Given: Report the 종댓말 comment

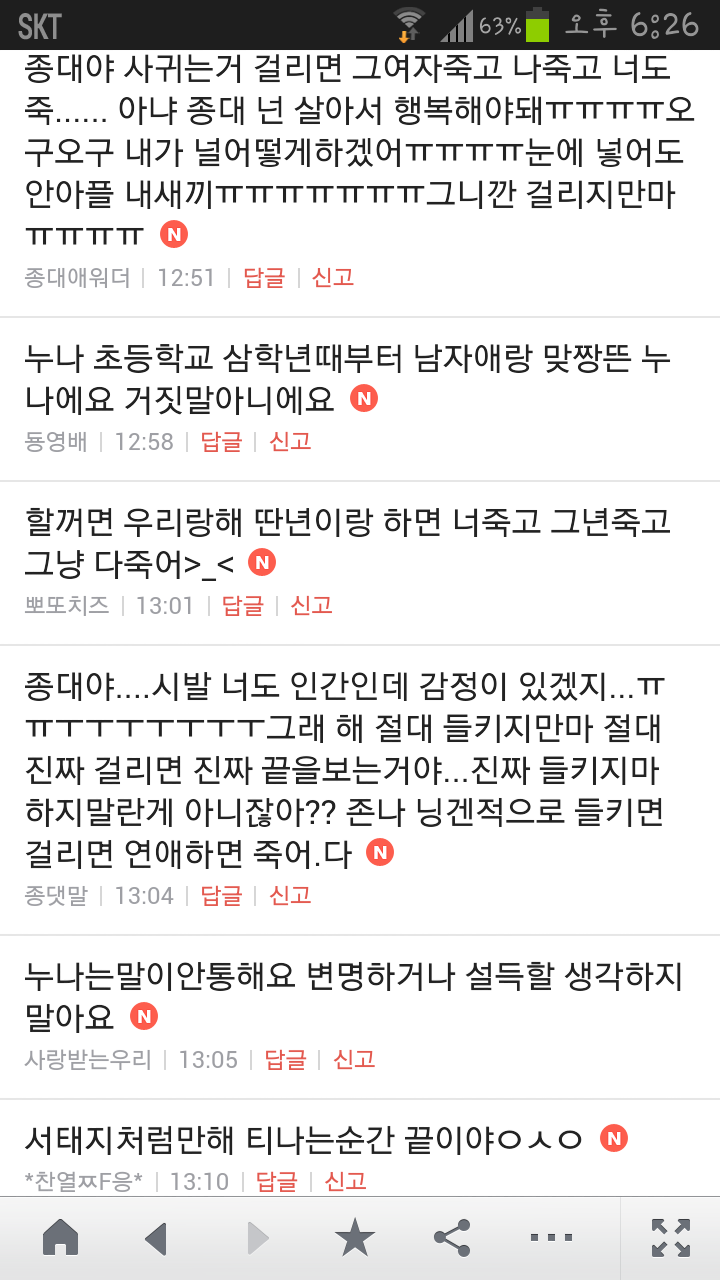Looking at the screenshot, I should (290, 895).
